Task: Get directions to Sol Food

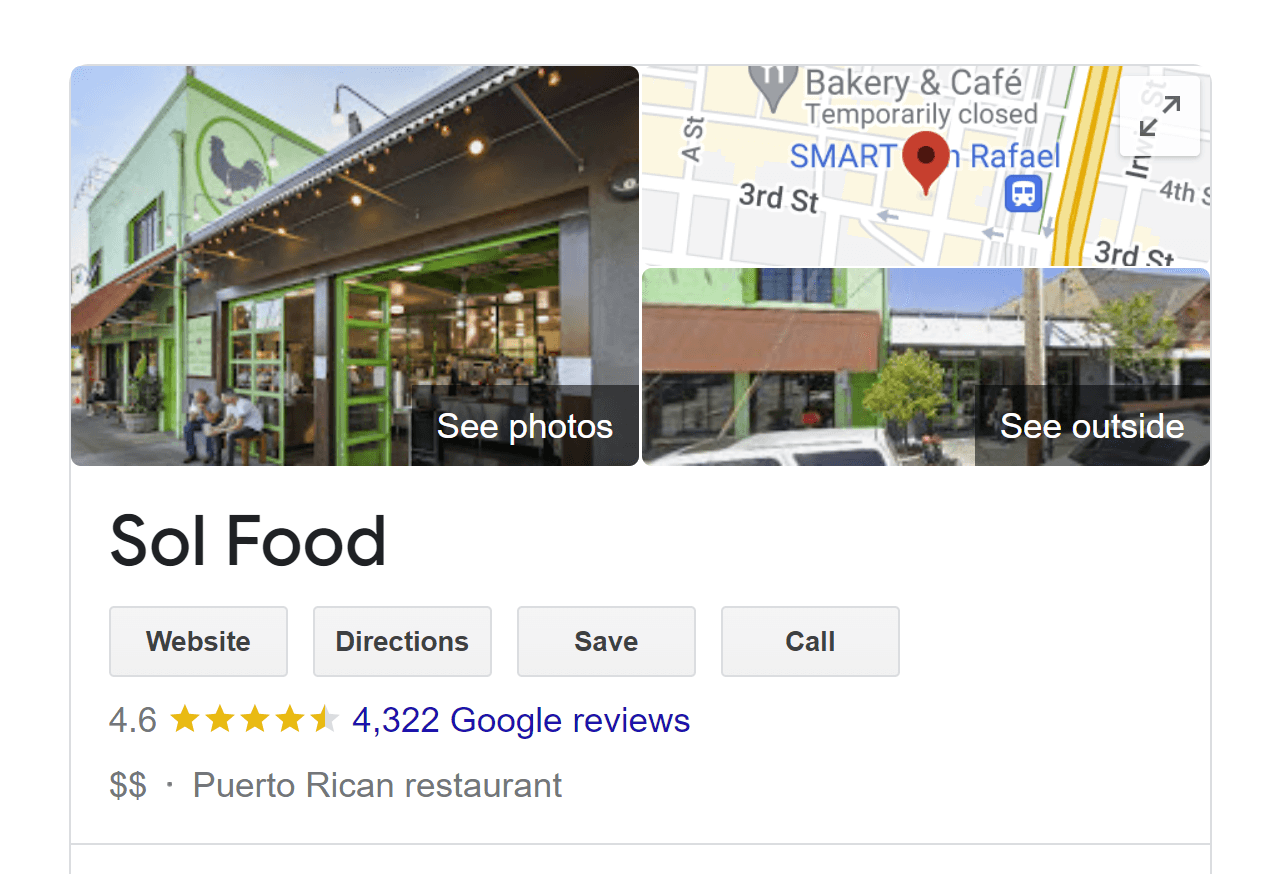Action: pyautogui.click(x=402, y=641)
